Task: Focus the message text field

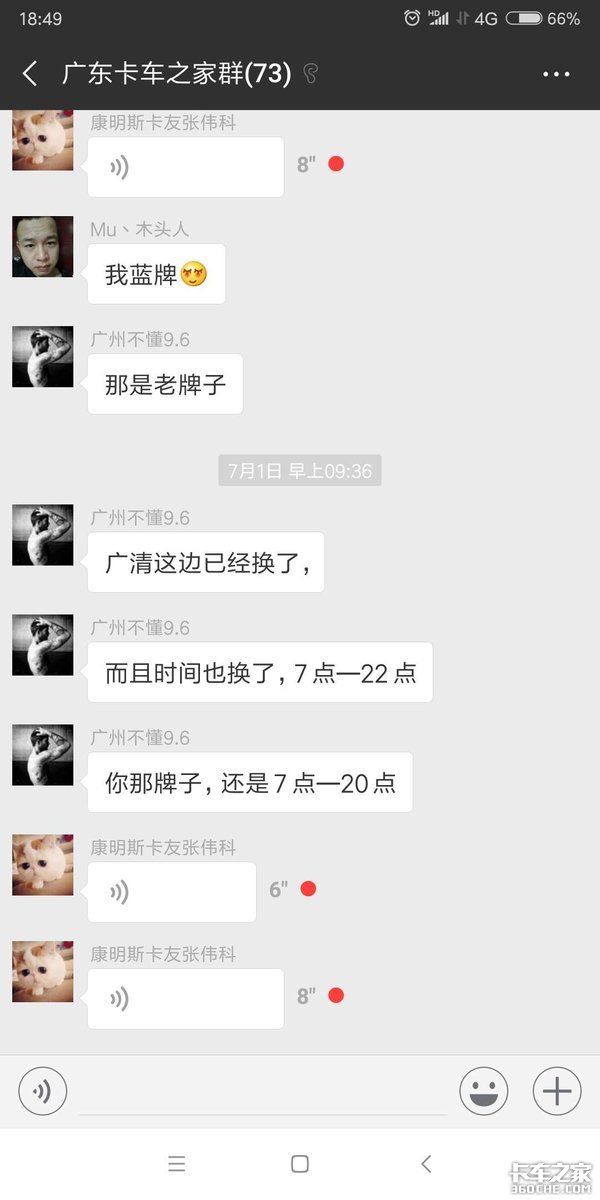Action: (262, 1091)
